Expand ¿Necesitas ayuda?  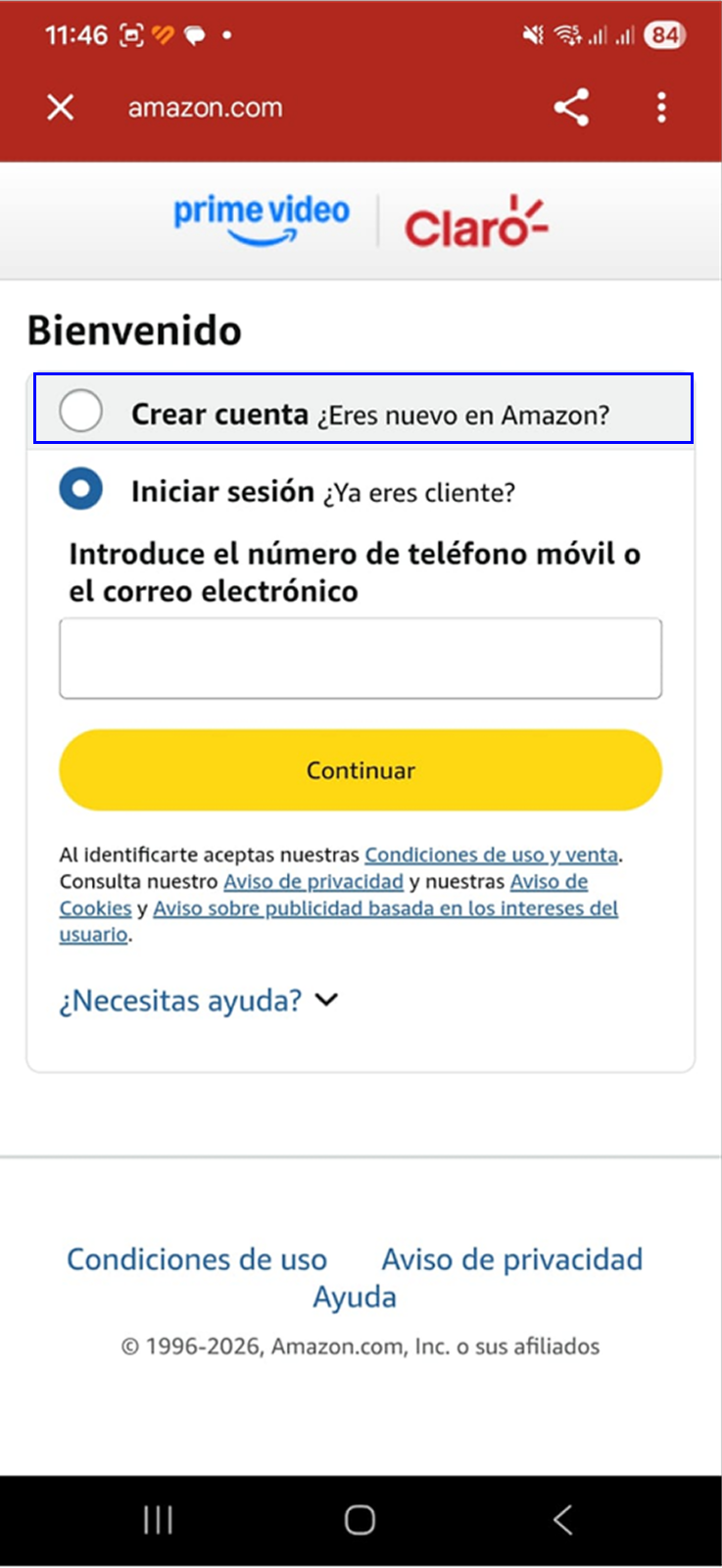[x=199, y=1001]
